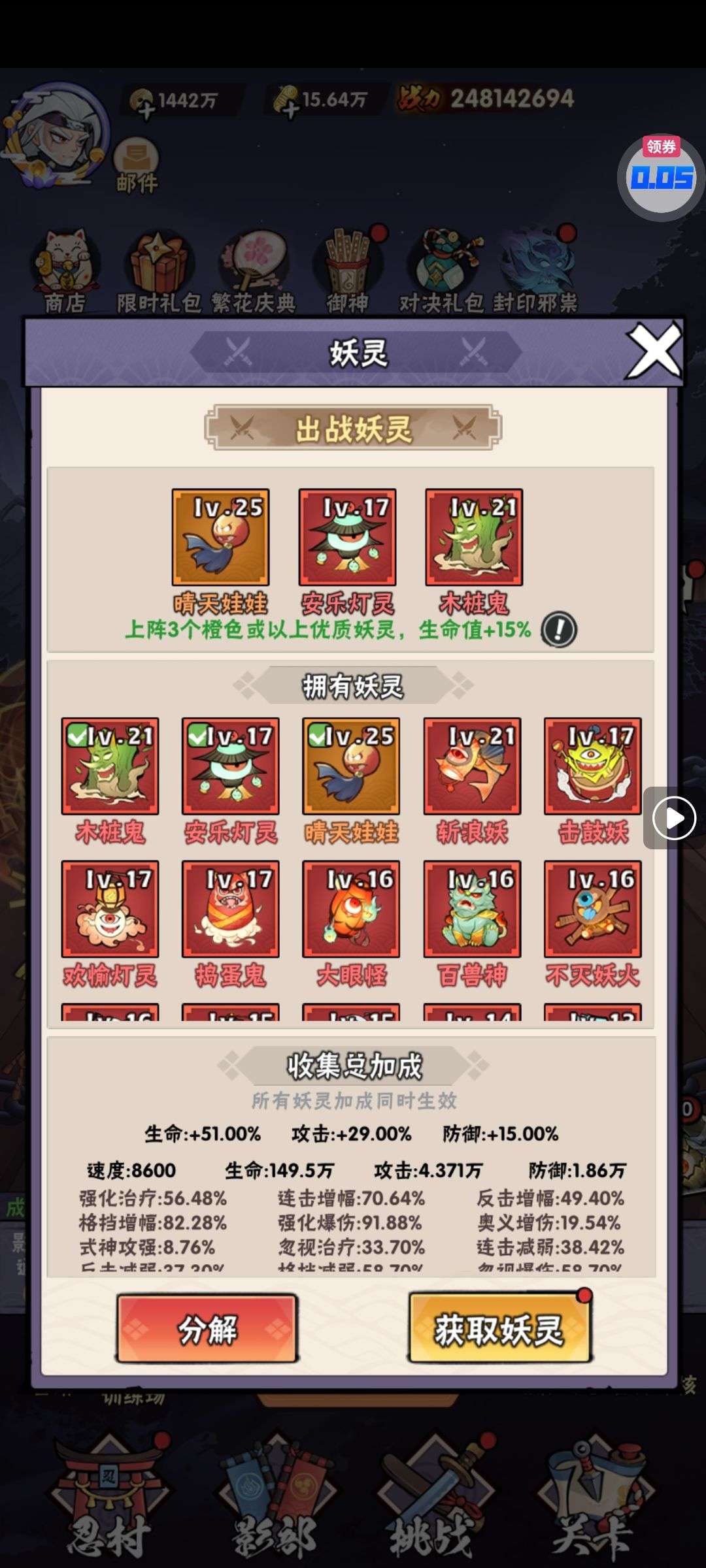
Task: Select deployed 安乐灯灵 in 出战妖灵
Action: tap(347, 537)
